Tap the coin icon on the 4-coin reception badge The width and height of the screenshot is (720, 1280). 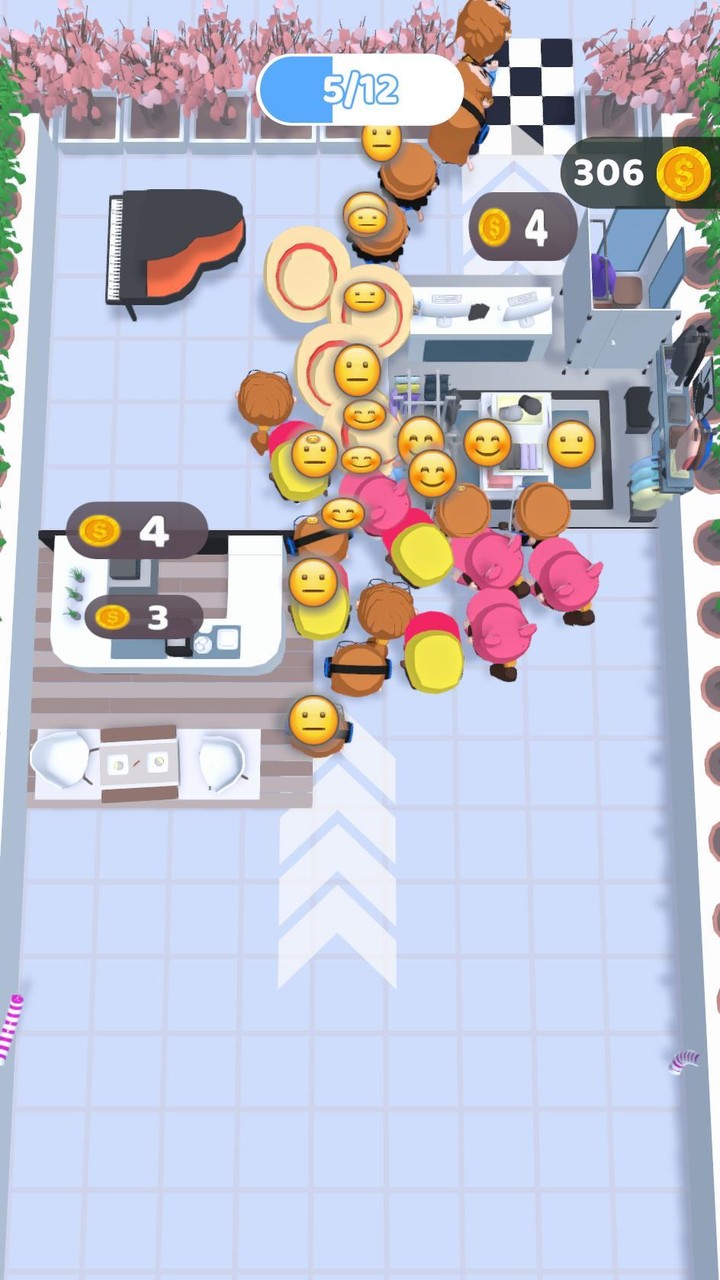click(100, 531)
